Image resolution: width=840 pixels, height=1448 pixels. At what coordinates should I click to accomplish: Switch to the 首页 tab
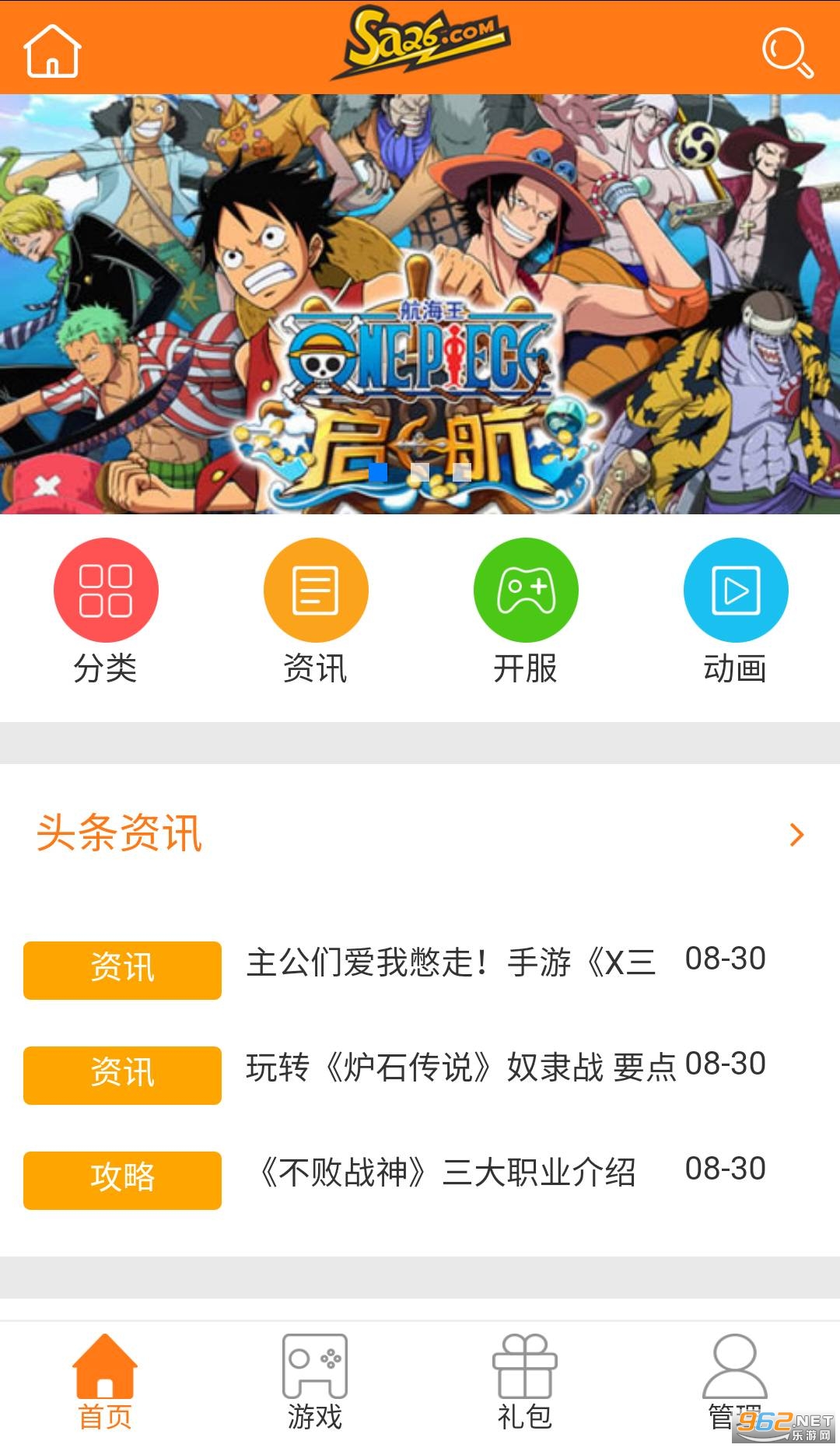(x=105, y=1383)
